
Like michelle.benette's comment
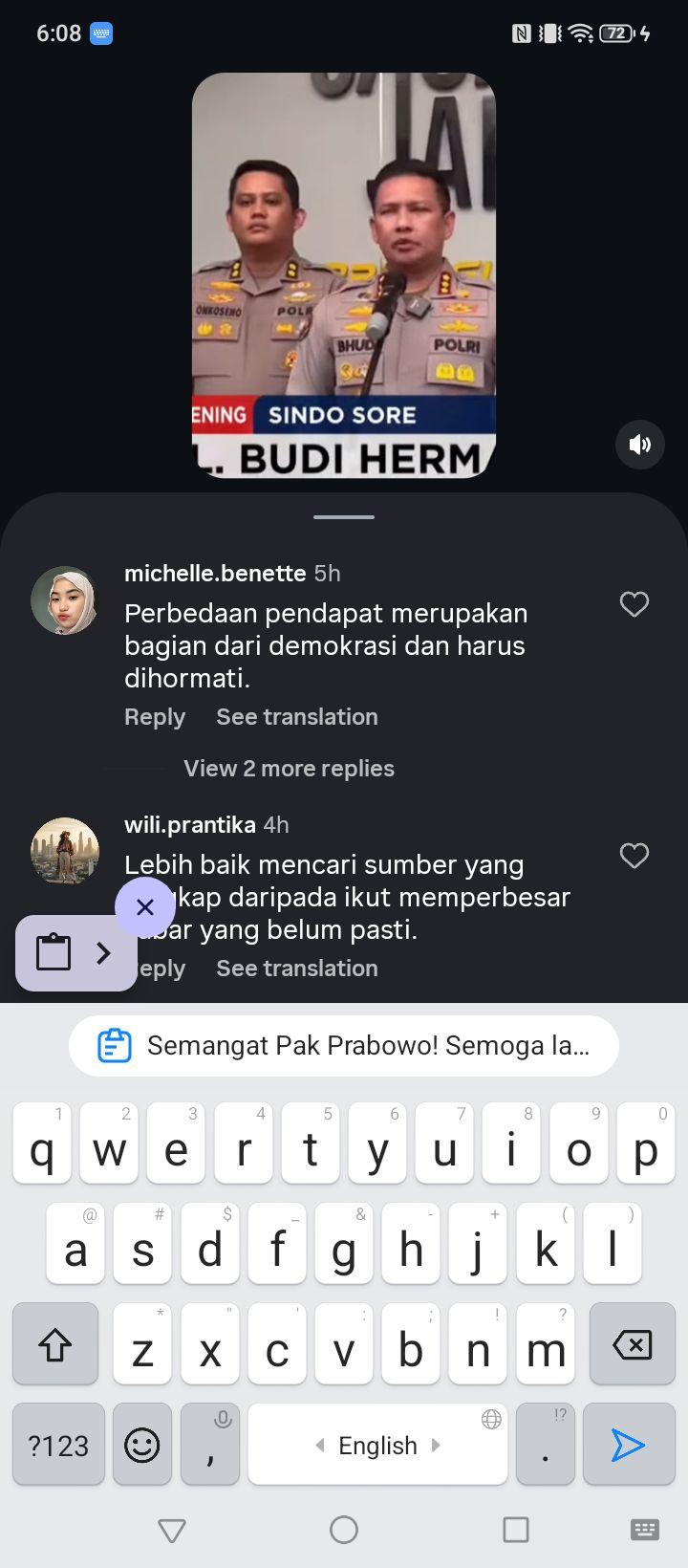pyautogui.click(x=634, y=604)
